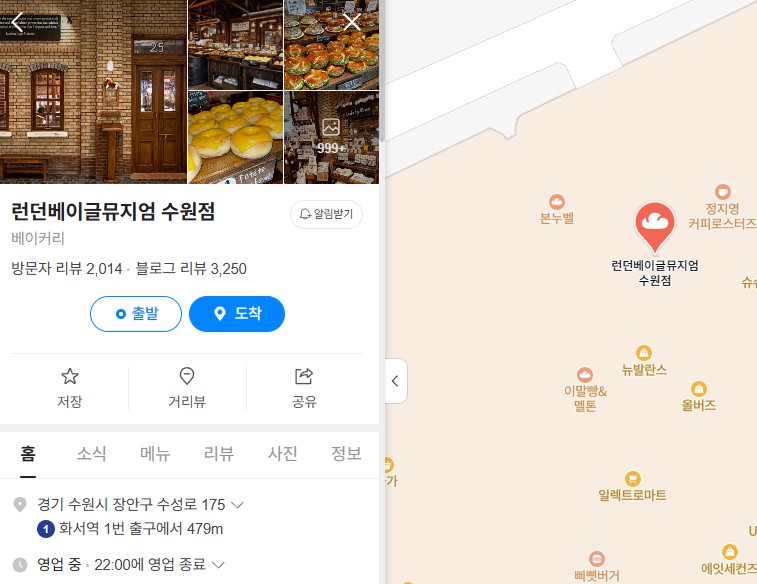757x584 pixels.
Task: Expand the address 수성로 175 details
Action: click(x=237, y=504)
